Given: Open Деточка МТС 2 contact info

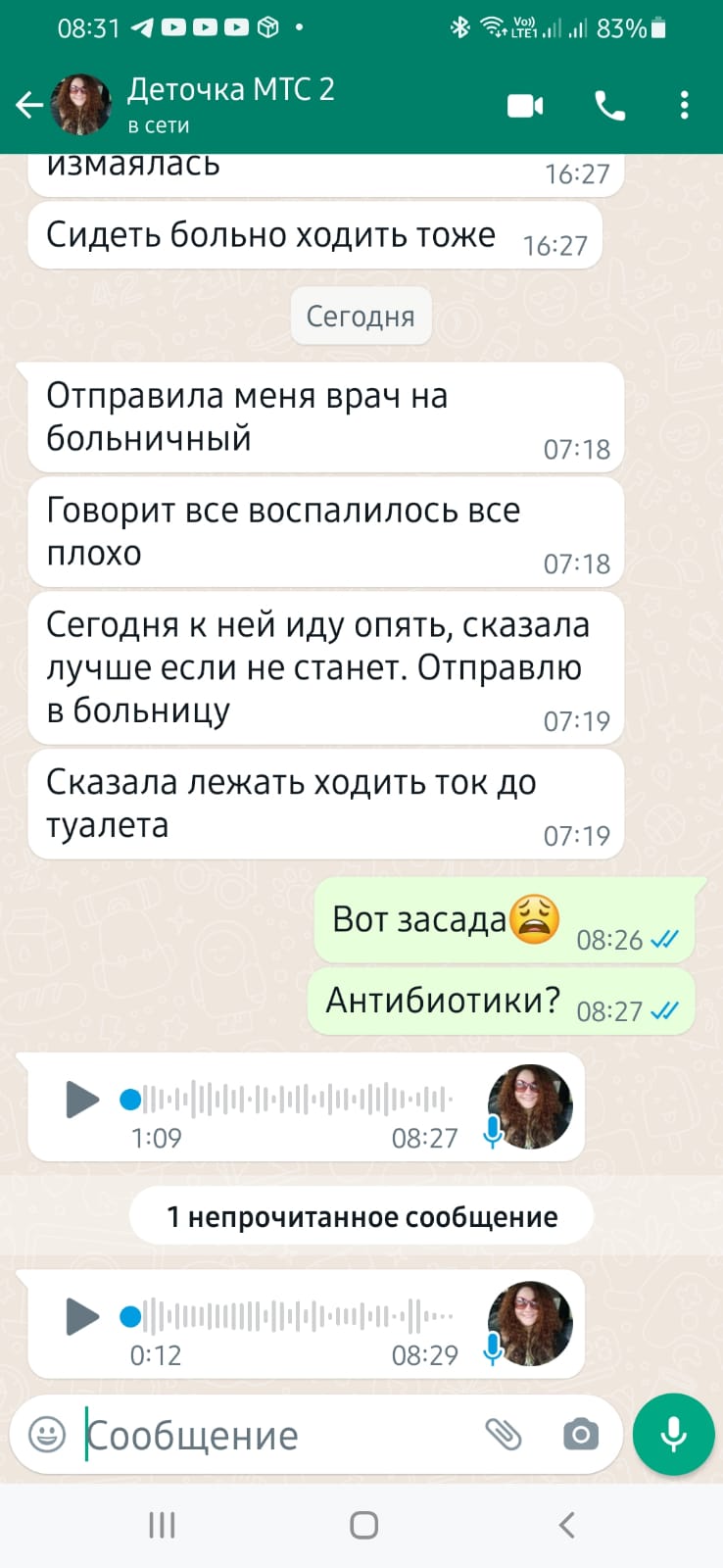Looking at the screenshot, I should (x=231, y=103).
